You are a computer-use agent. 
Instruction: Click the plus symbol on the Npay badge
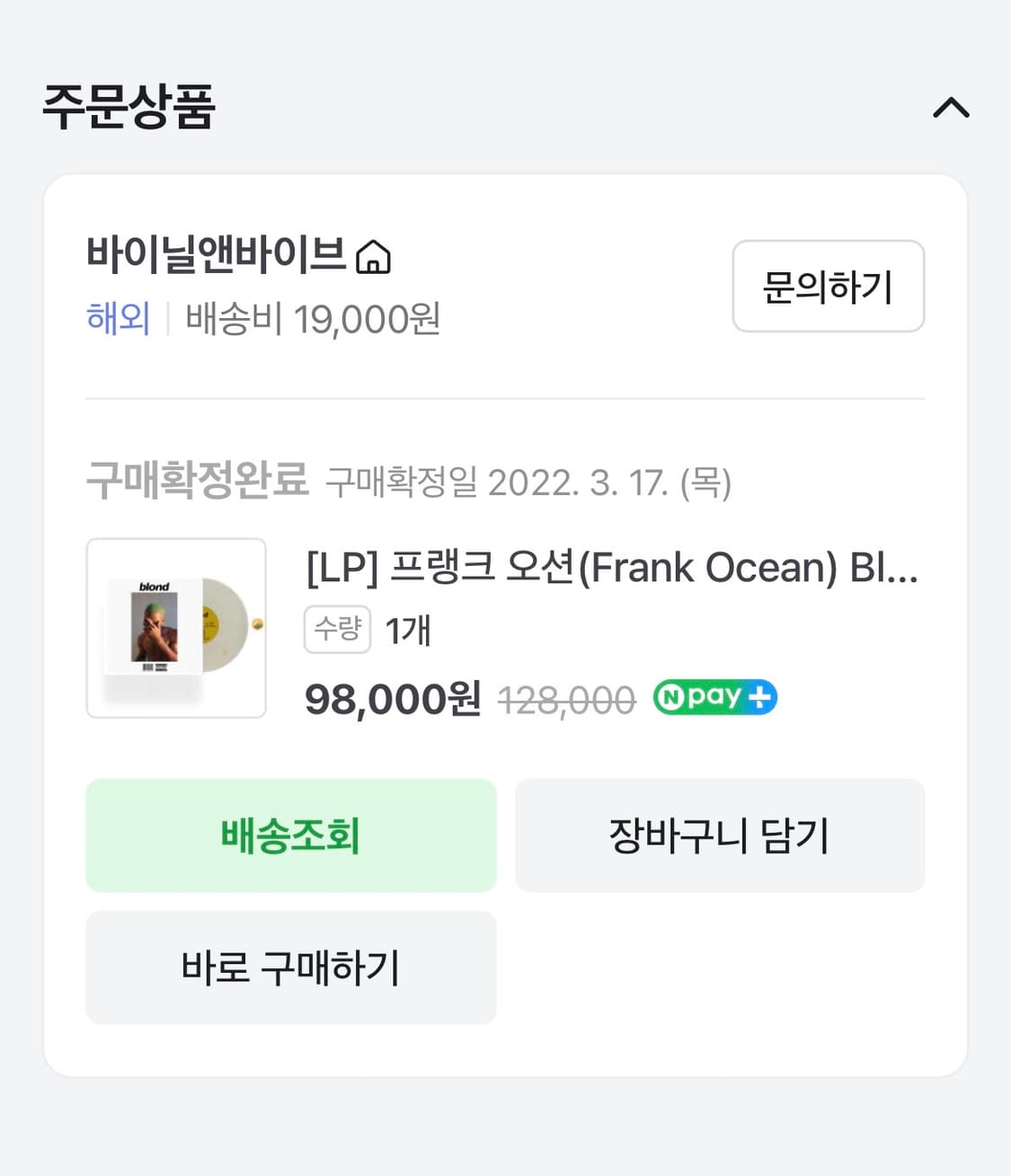(759, 697)
